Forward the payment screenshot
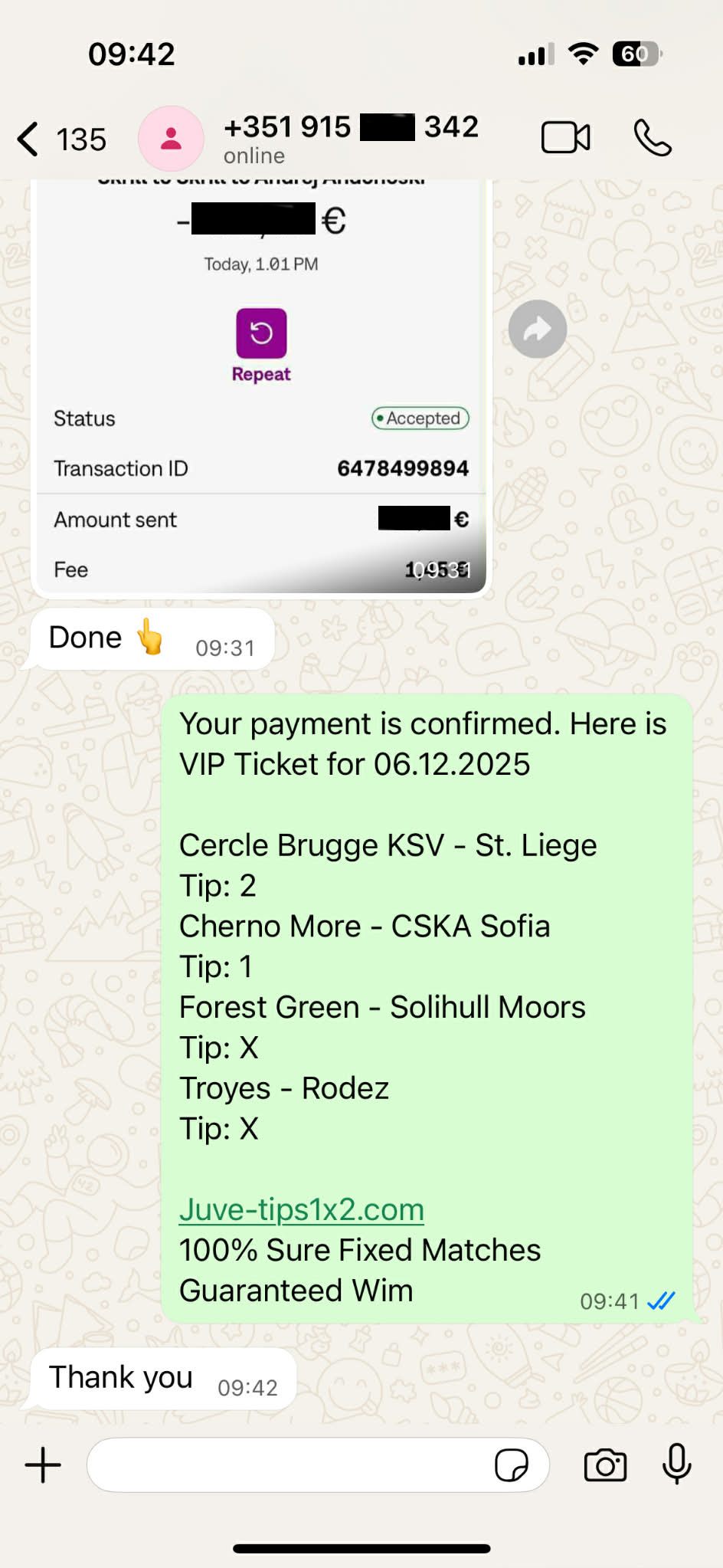Screen dimensions: 723x1568 [x=538, y=329]
